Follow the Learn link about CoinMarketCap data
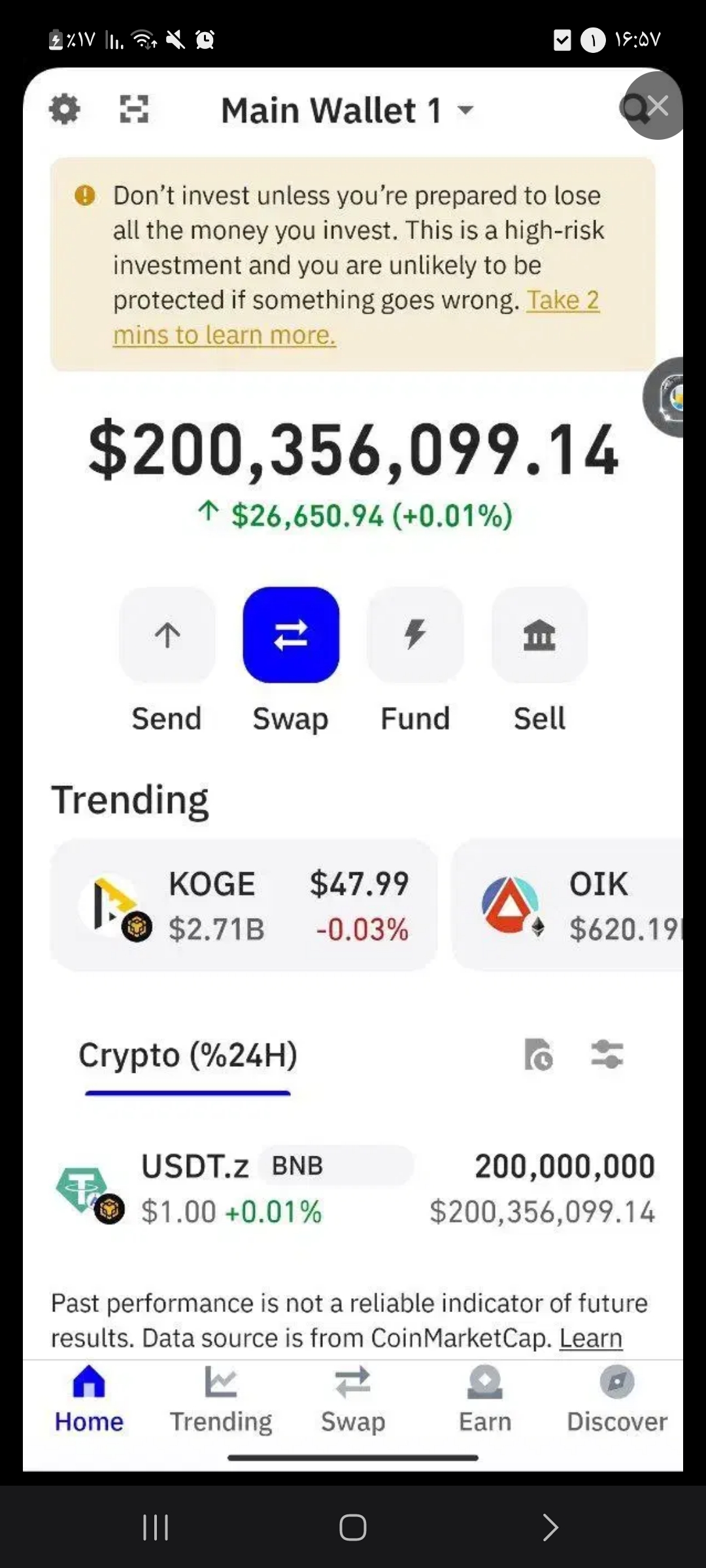Screen dimensions: 706x1568 [x=590, y=1338]
